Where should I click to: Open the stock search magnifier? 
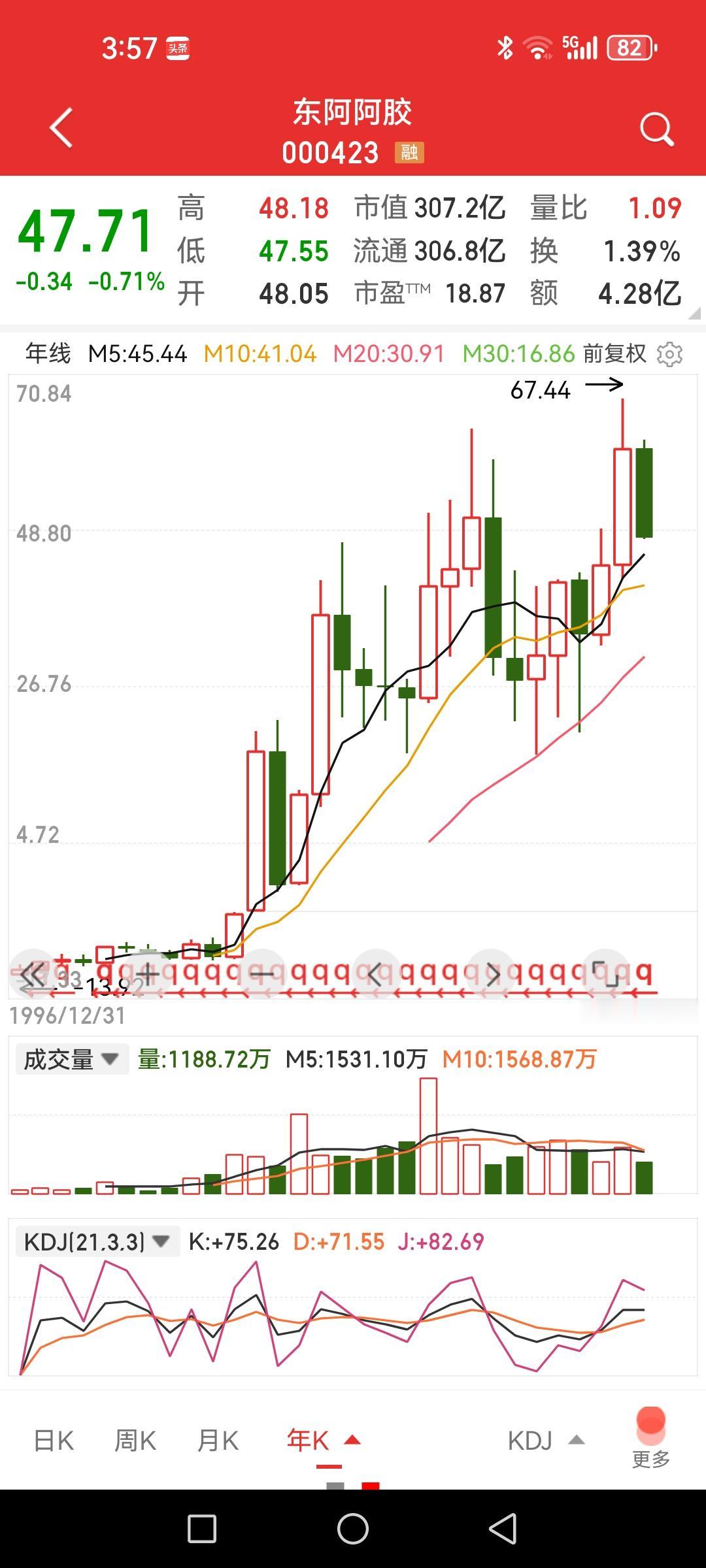pos(656,129)
